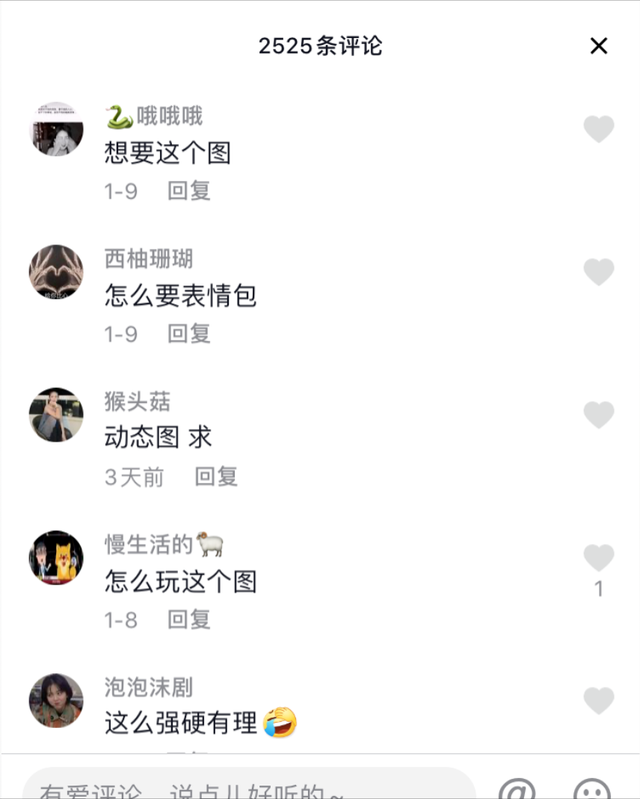Like the comment from 猴头菇

(x=598, y=415)
